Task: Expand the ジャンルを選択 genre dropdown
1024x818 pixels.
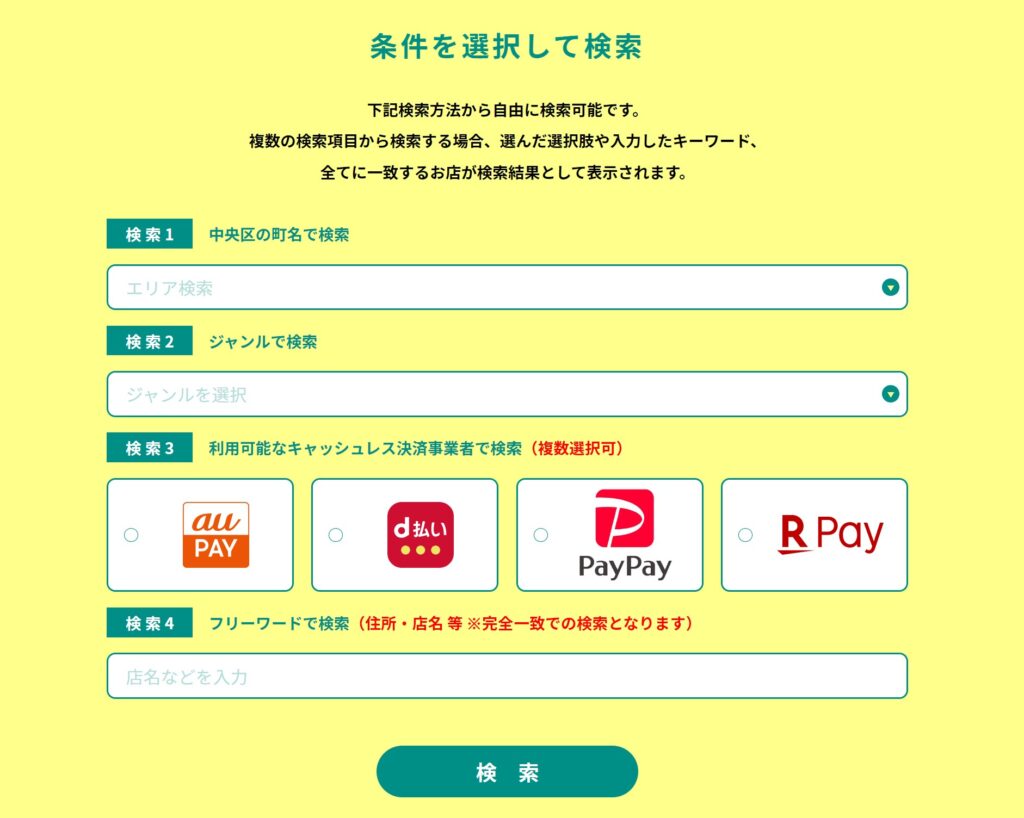Action: pos(507,395)
